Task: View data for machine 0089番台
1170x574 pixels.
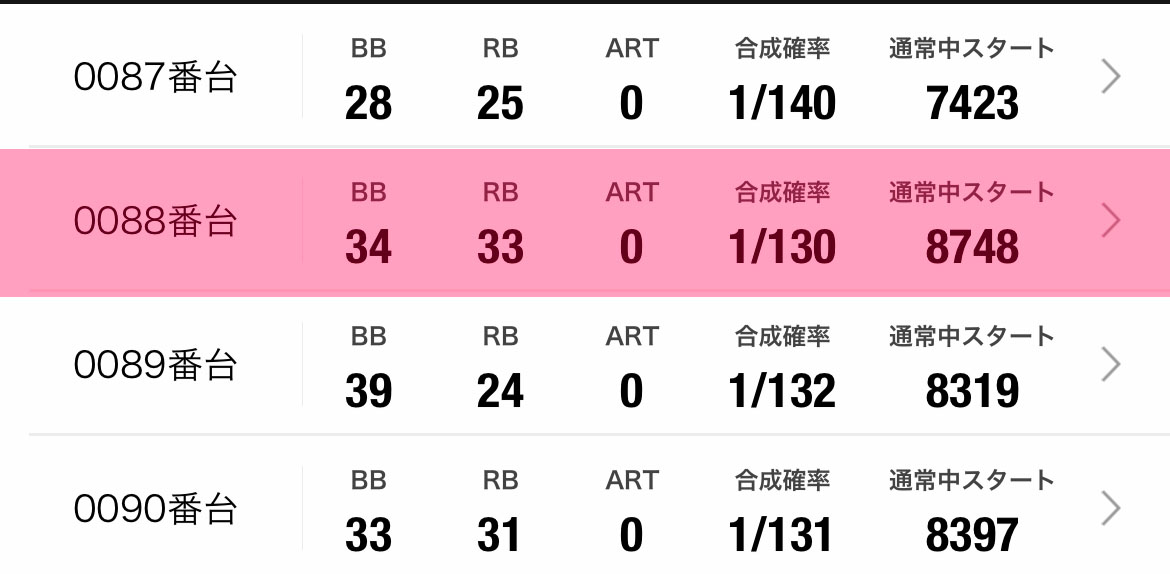Action: coord(585,365)
